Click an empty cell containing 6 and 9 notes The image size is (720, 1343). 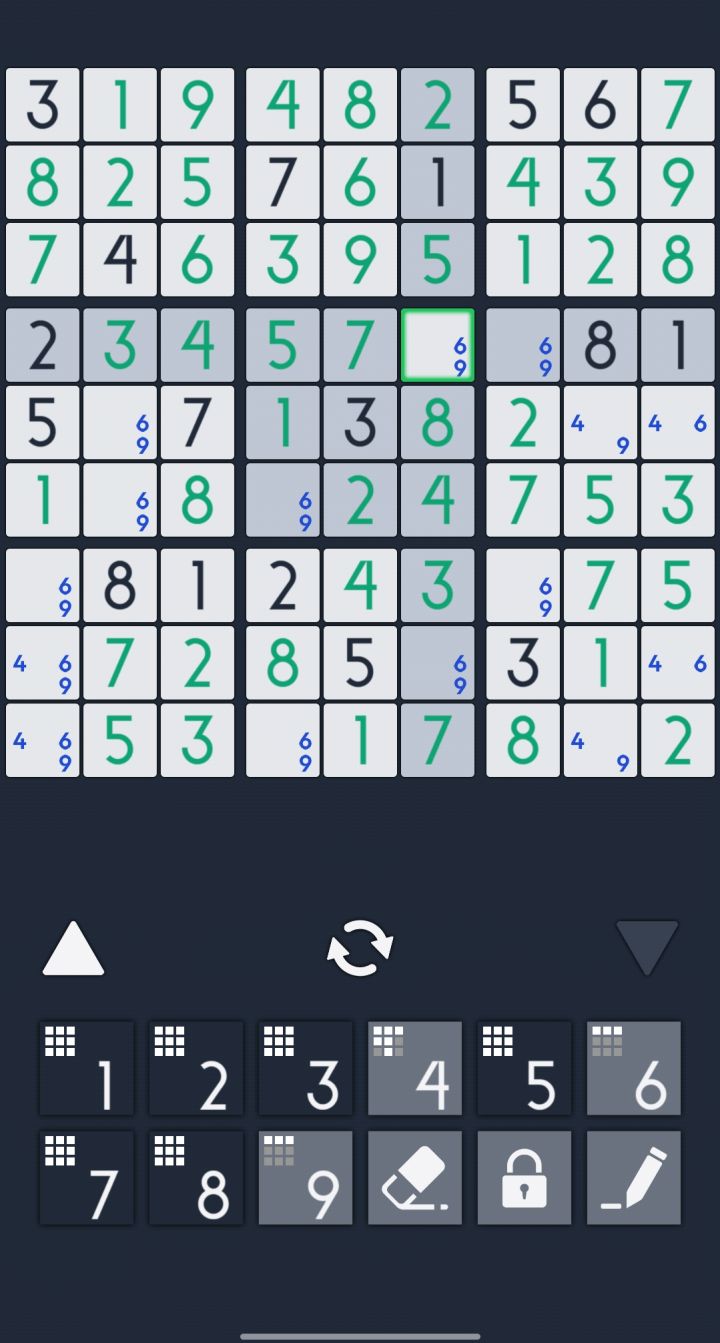pos(121,421)
